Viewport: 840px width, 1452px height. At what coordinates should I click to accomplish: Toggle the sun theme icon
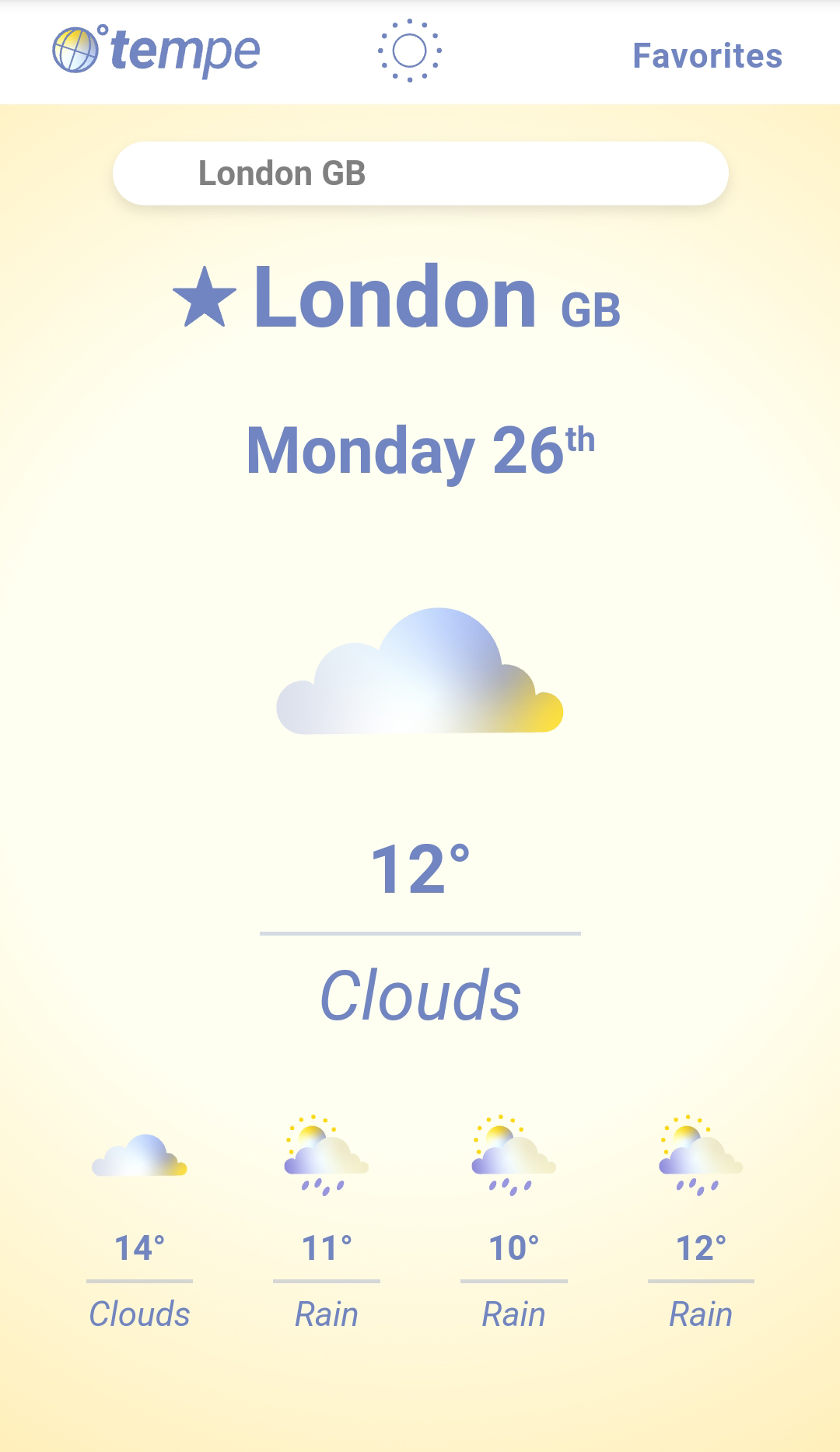410,51
